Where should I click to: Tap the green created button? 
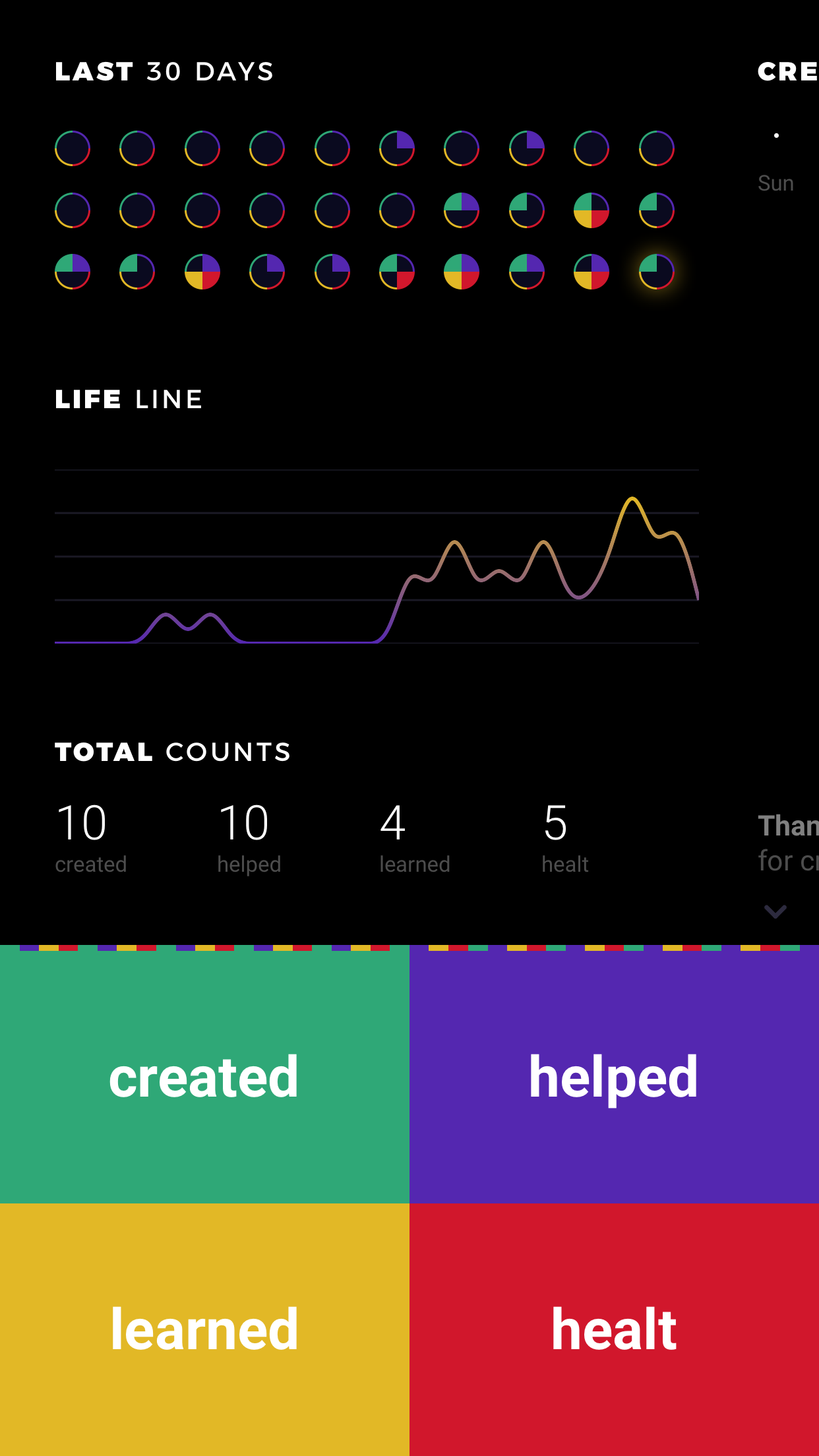(x=204, y=1076)
